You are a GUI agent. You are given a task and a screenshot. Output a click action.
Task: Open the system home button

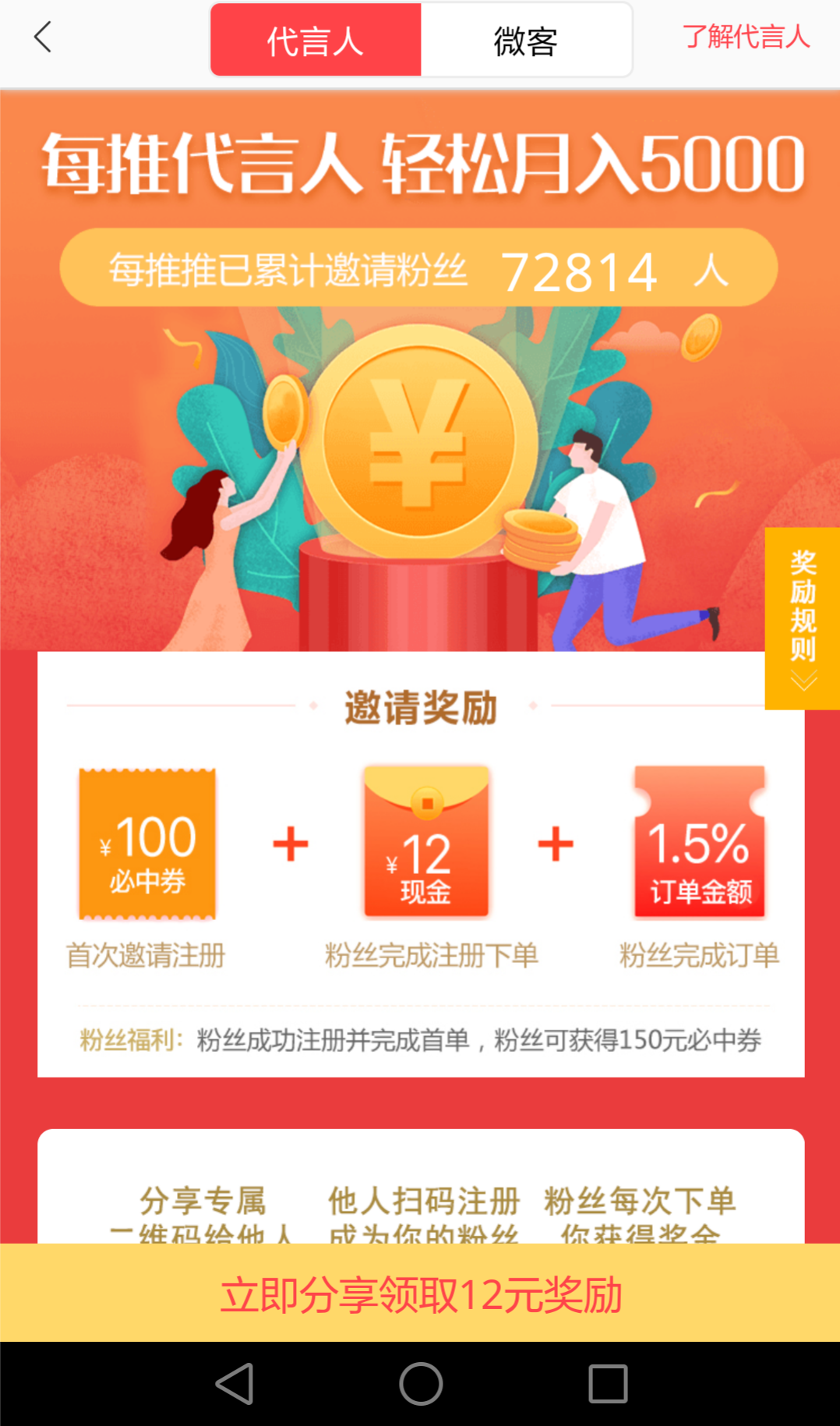[421, 1384]
